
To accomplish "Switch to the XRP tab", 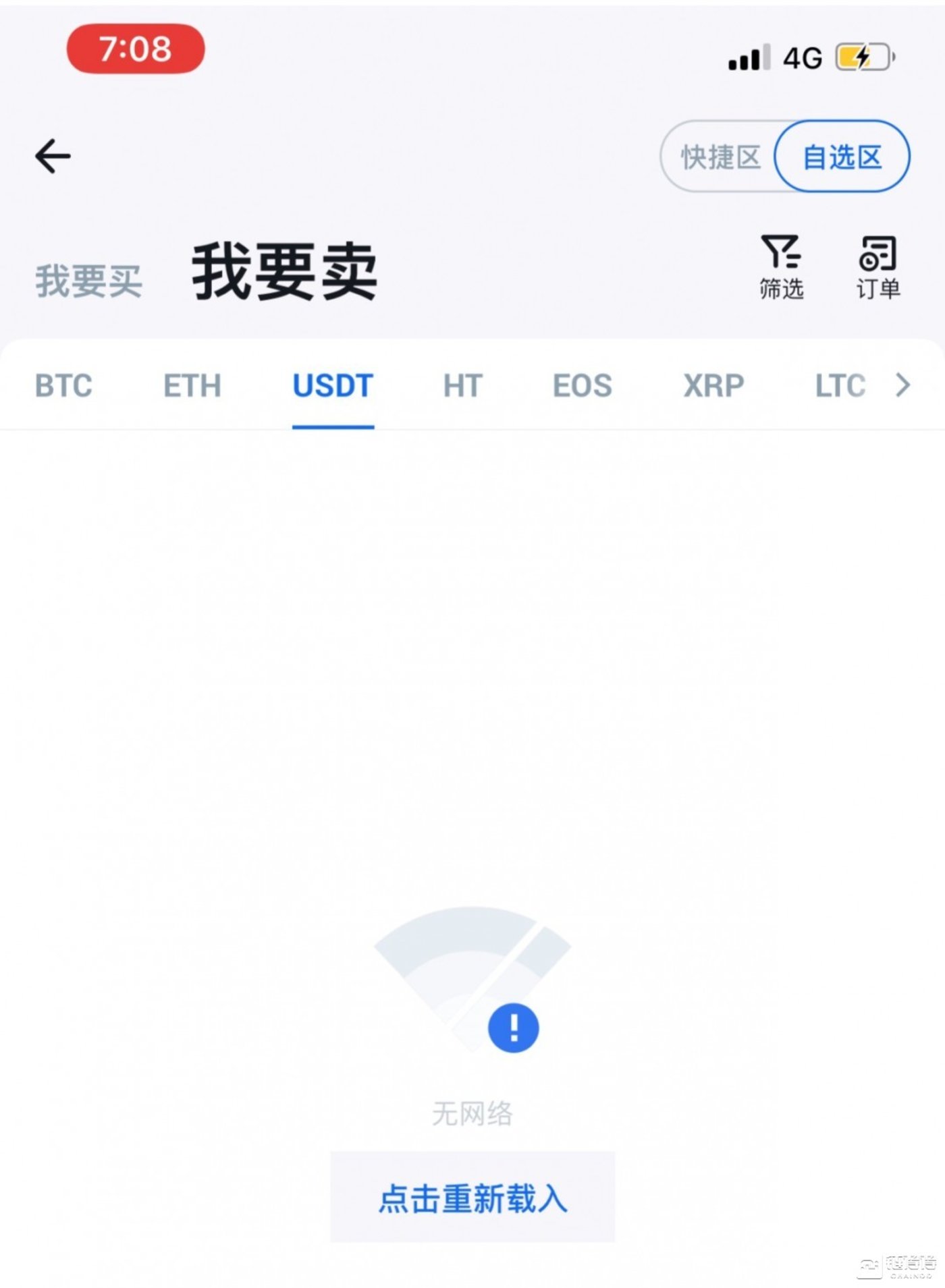I will pyautogui.click(x=713, y=386).
